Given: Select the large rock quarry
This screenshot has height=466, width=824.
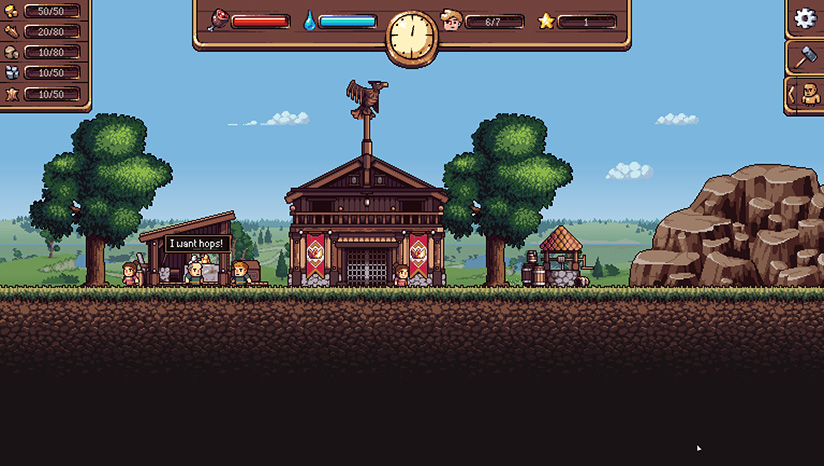Looking at the screenshot, I should tap(736, 230).
